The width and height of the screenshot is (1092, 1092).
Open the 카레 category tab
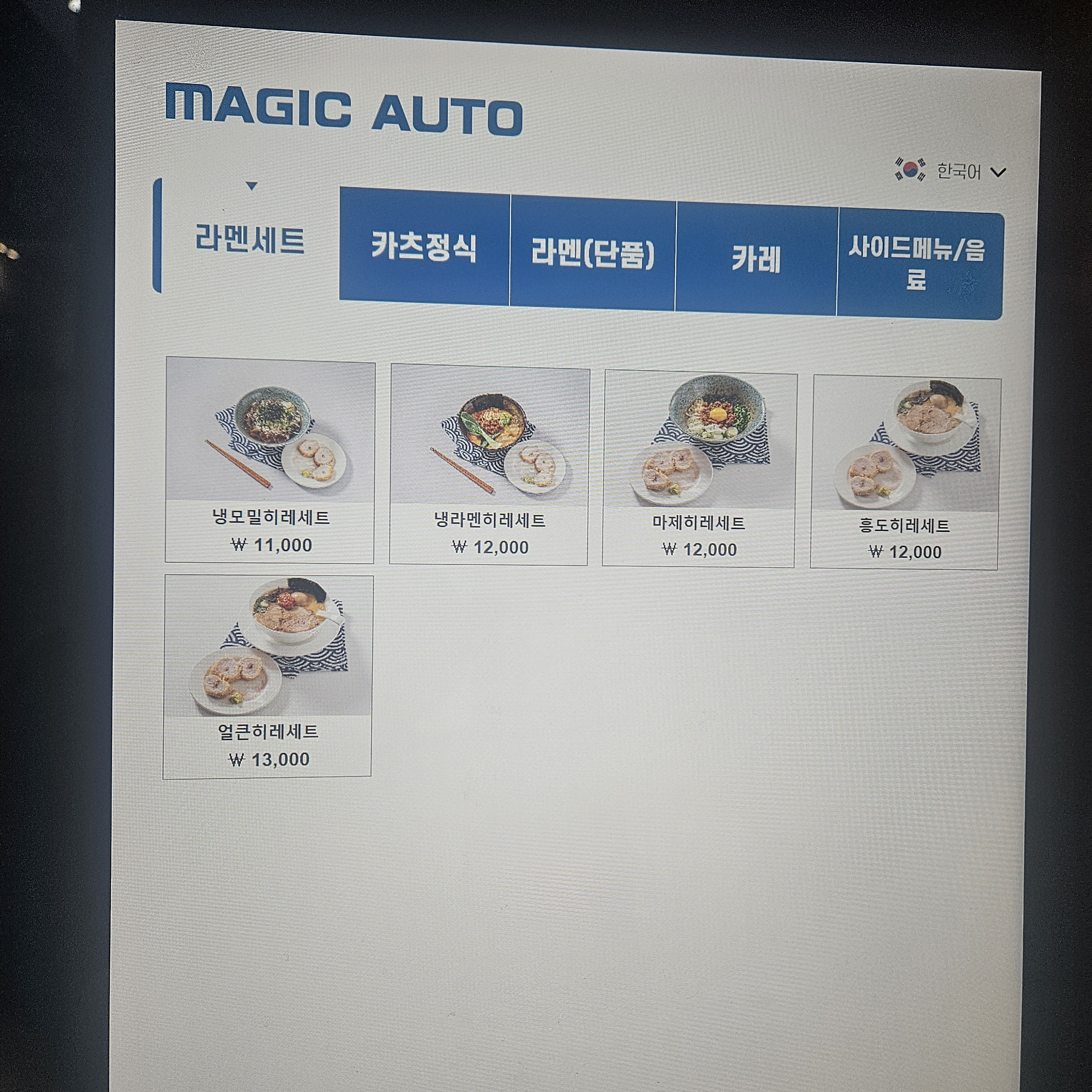coord(756,258)
